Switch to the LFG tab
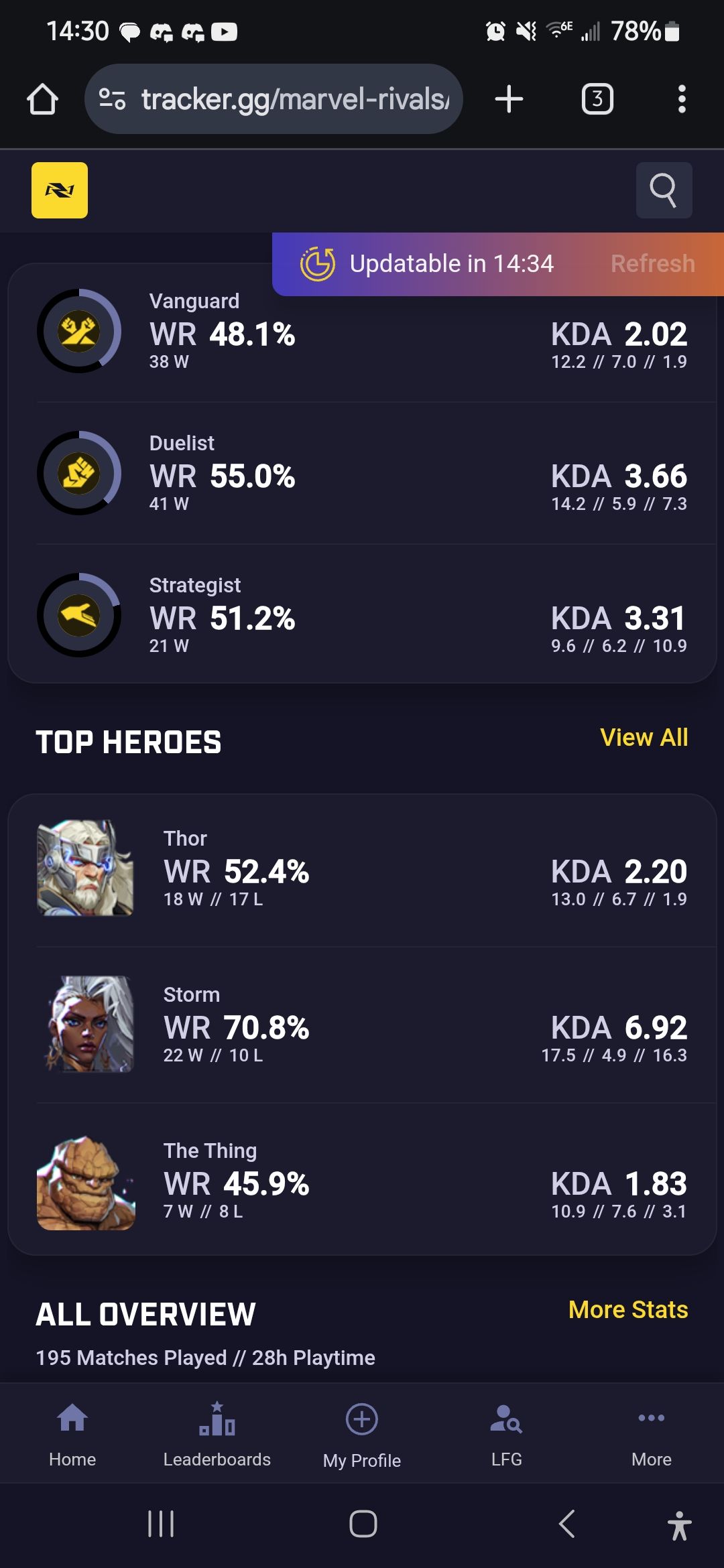The image size is (724, 1568). pos(507,1434)
